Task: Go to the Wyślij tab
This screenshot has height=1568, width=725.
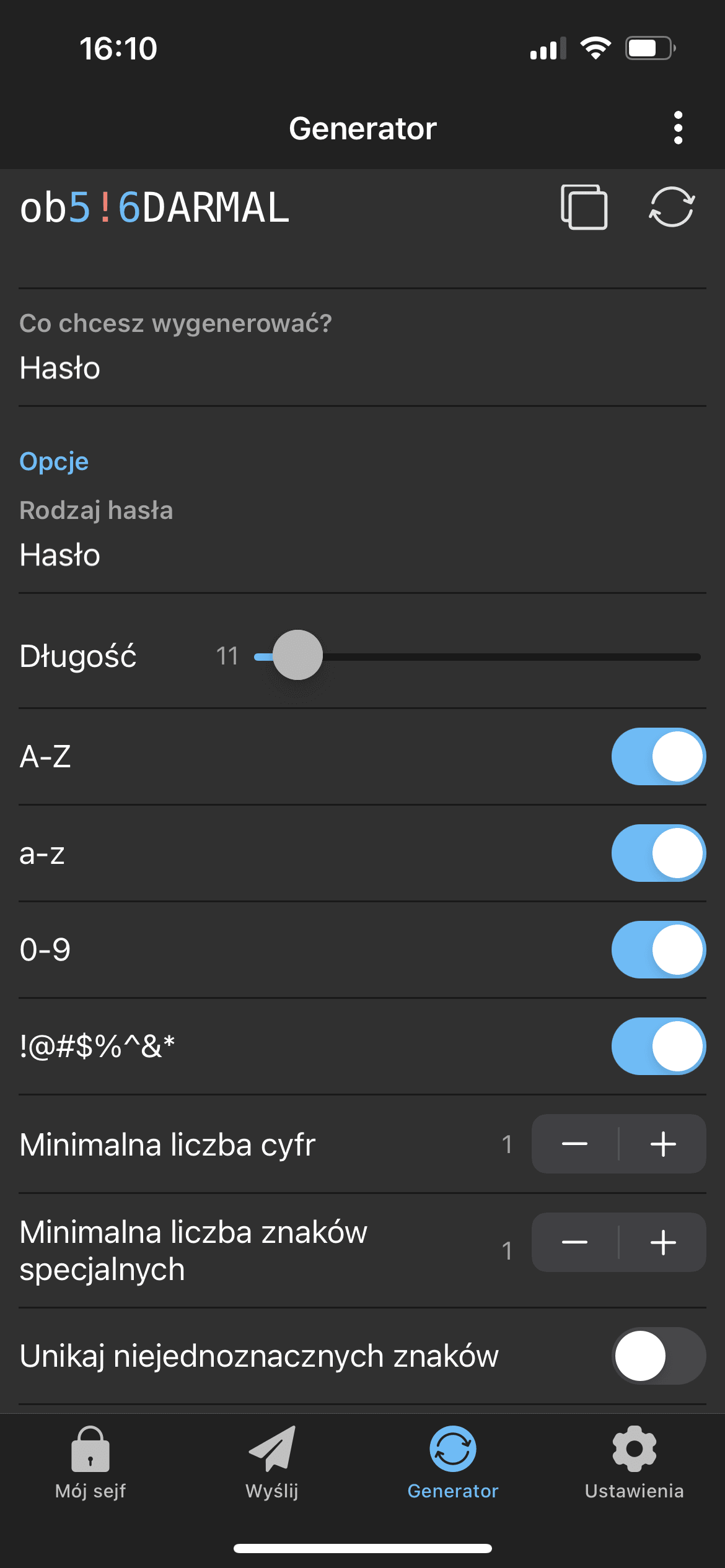Action: (272, 1463)
